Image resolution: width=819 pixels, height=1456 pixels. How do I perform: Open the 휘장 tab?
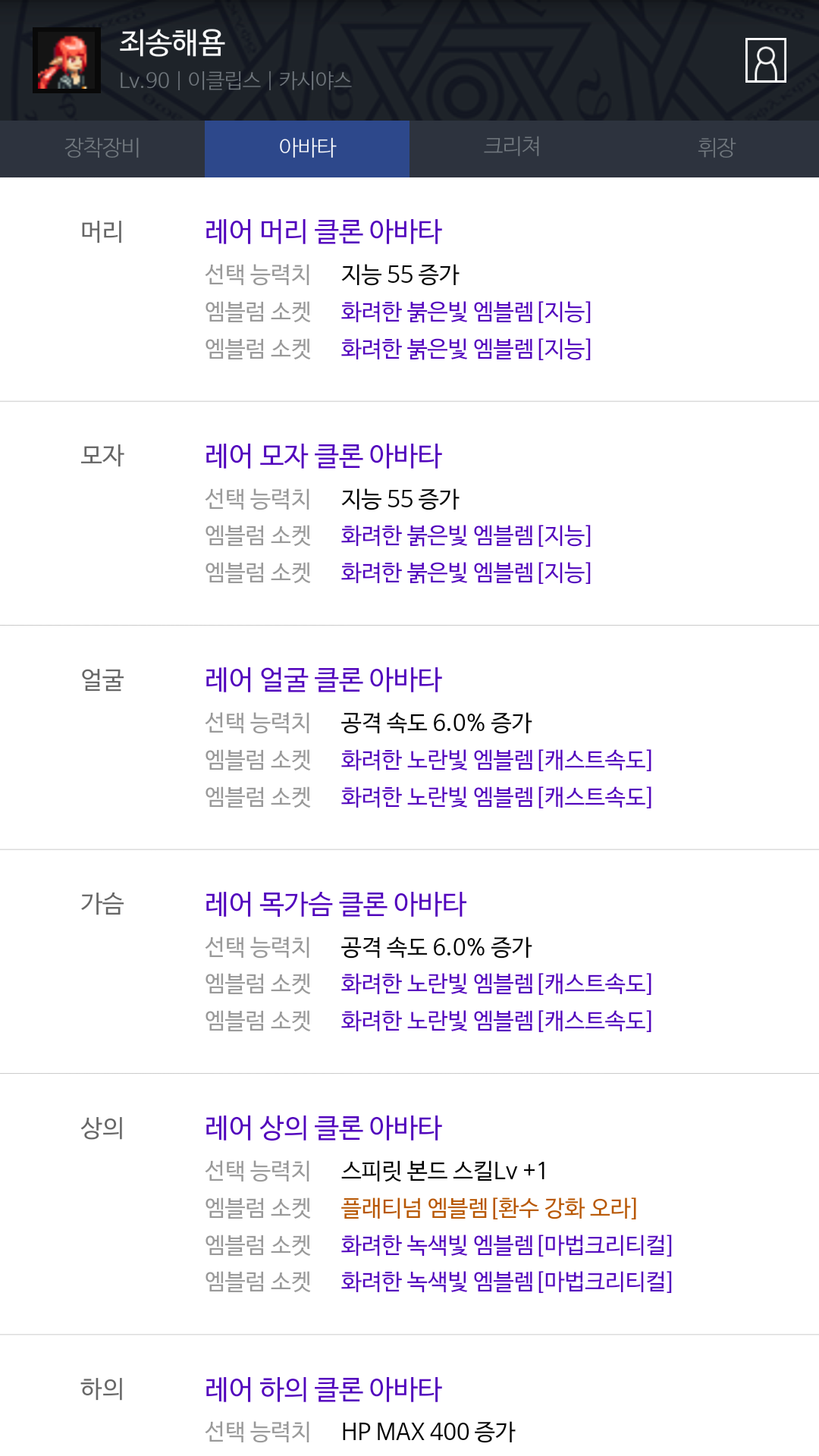click(x=717, y=148)
